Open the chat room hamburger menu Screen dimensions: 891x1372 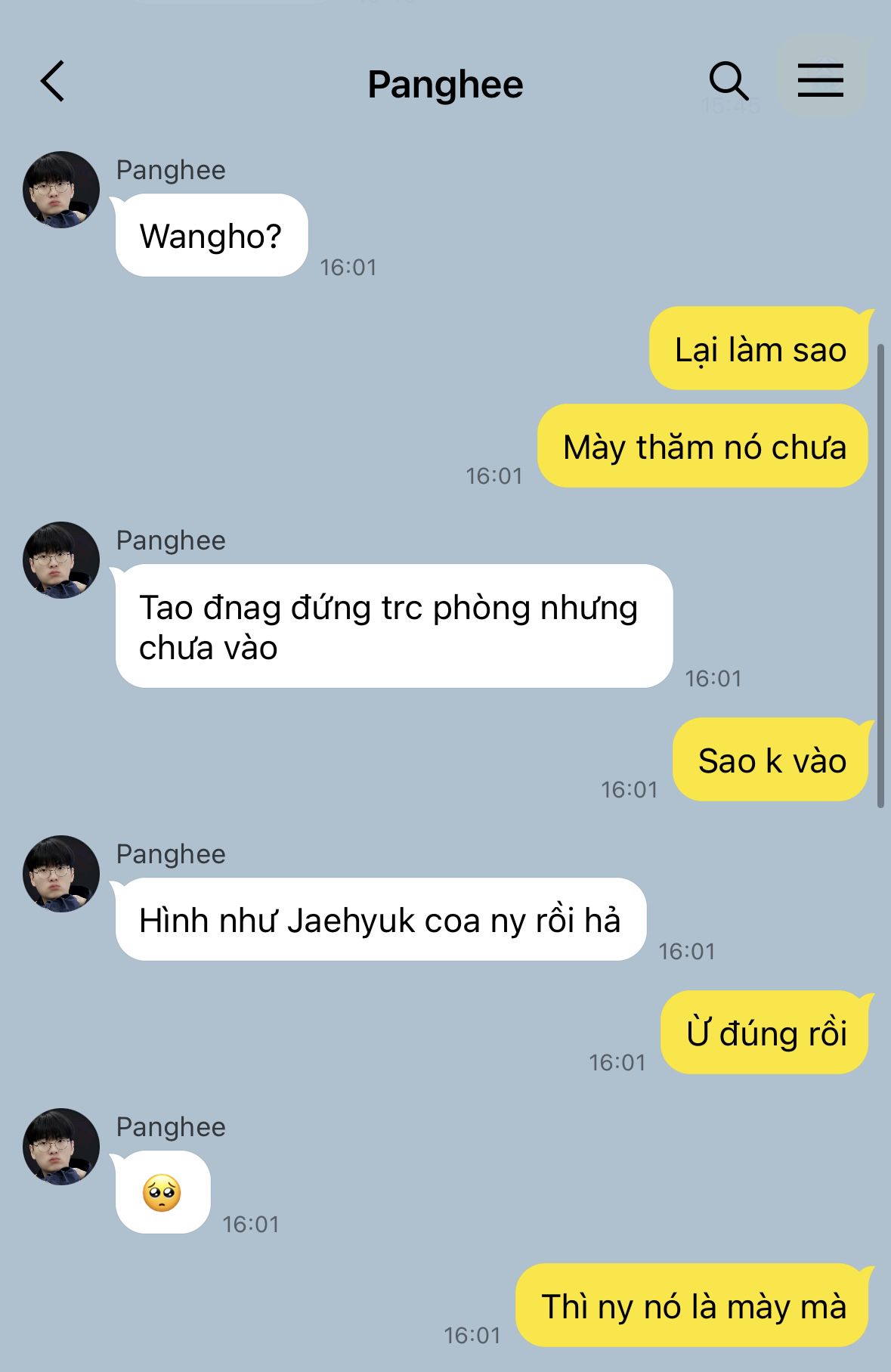(821, 80)
